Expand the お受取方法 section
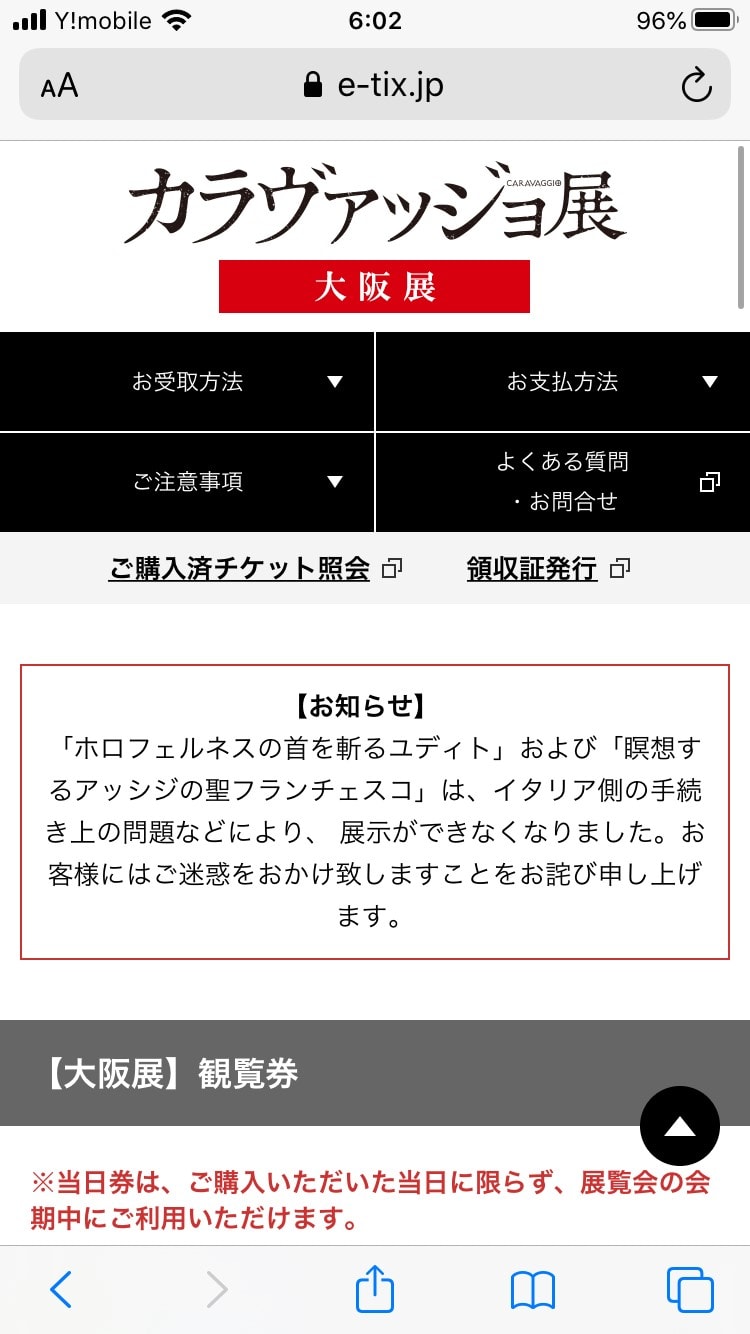 (188, 382)
